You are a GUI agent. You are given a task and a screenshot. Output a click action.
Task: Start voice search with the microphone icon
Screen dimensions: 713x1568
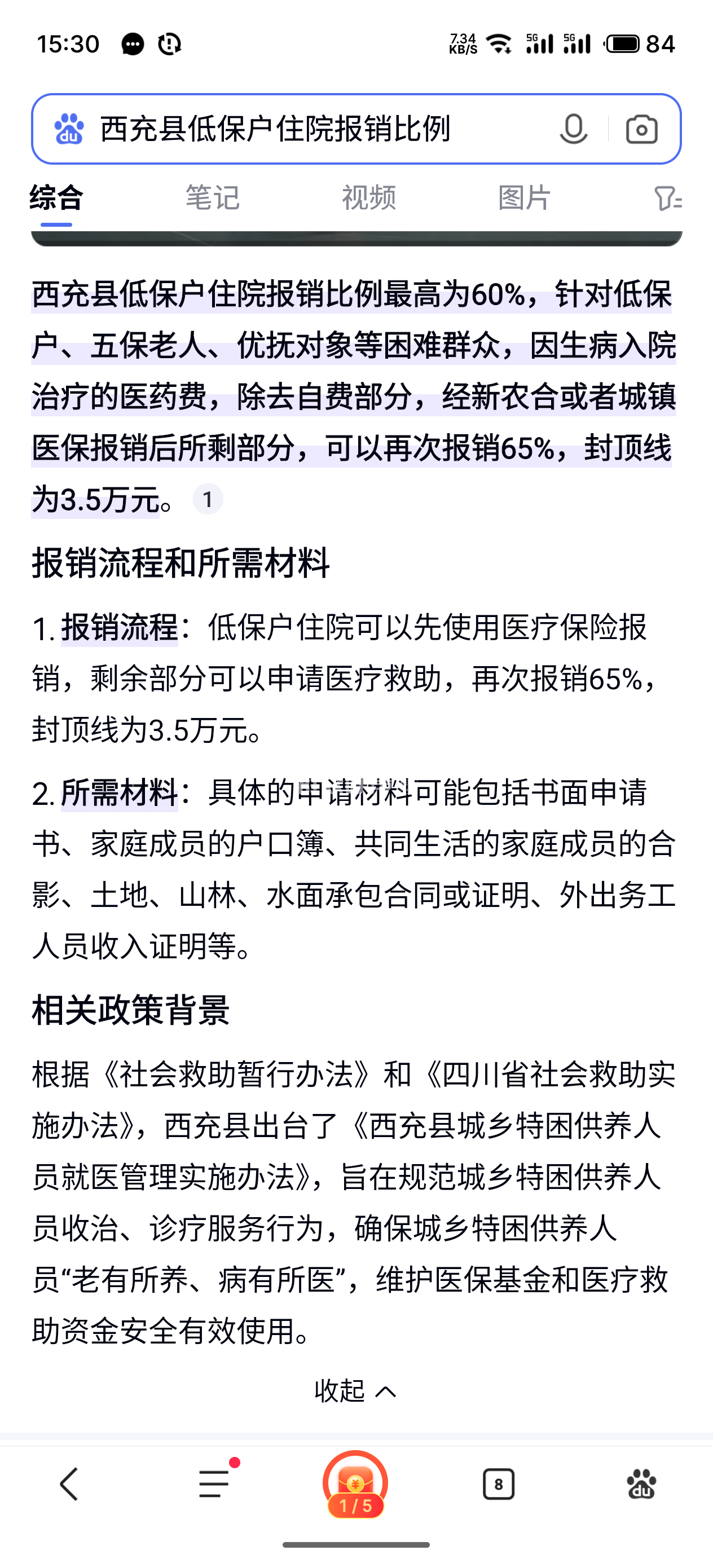click(573, 129)
